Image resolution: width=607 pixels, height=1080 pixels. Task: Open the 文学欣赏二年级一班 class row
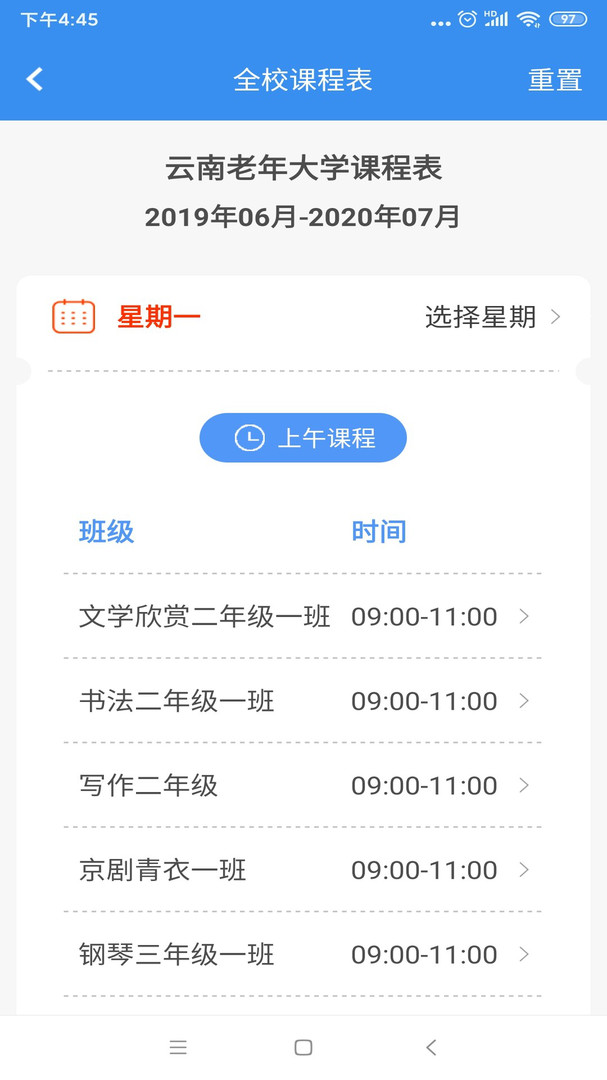point(302,616)
